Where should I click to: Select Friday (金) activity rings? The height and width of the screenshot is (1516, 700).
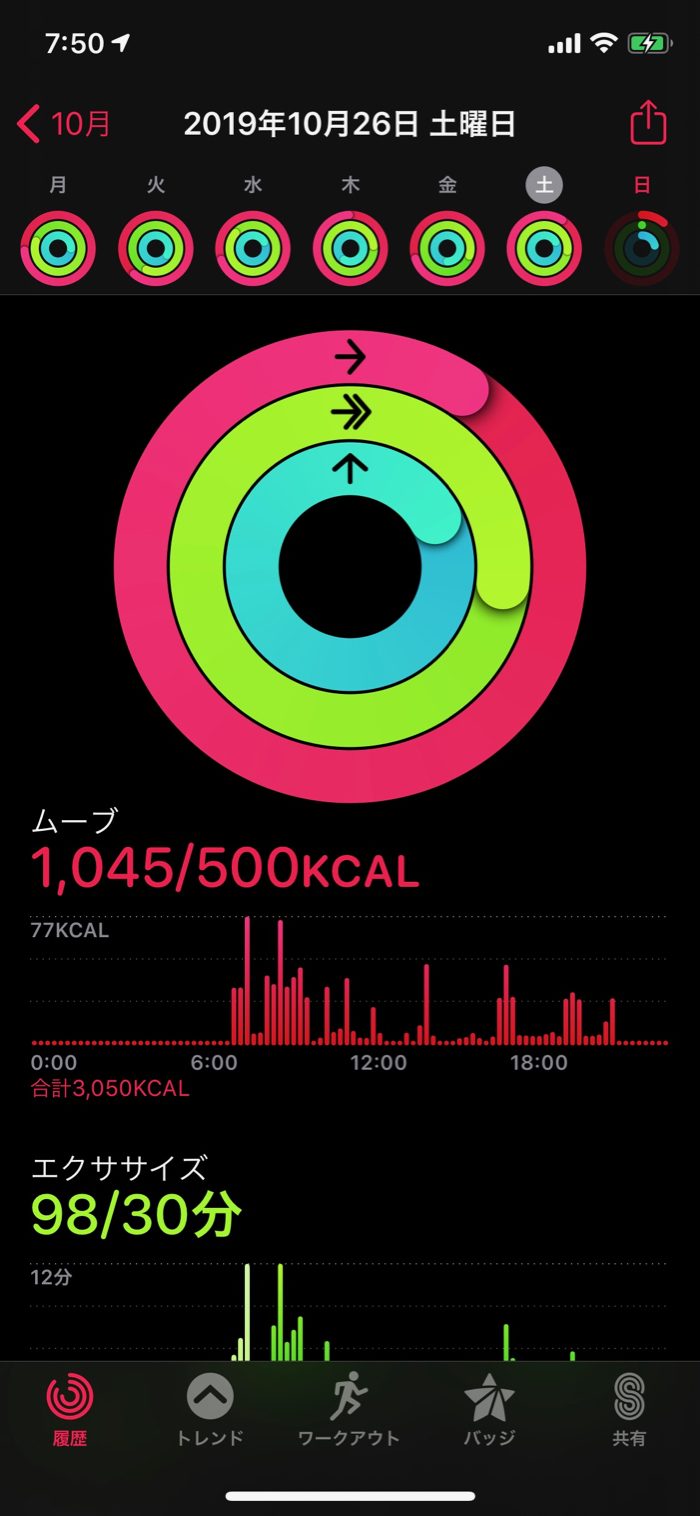click(x=447, y=248)
